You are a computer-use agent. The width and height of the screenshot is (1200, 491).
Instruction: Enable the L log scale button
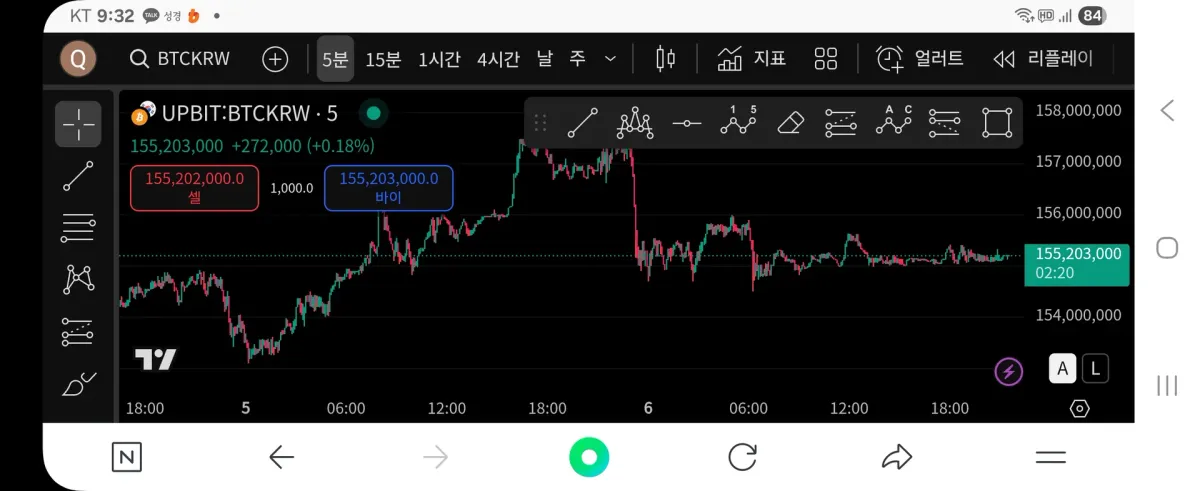tap(1095, 369)
